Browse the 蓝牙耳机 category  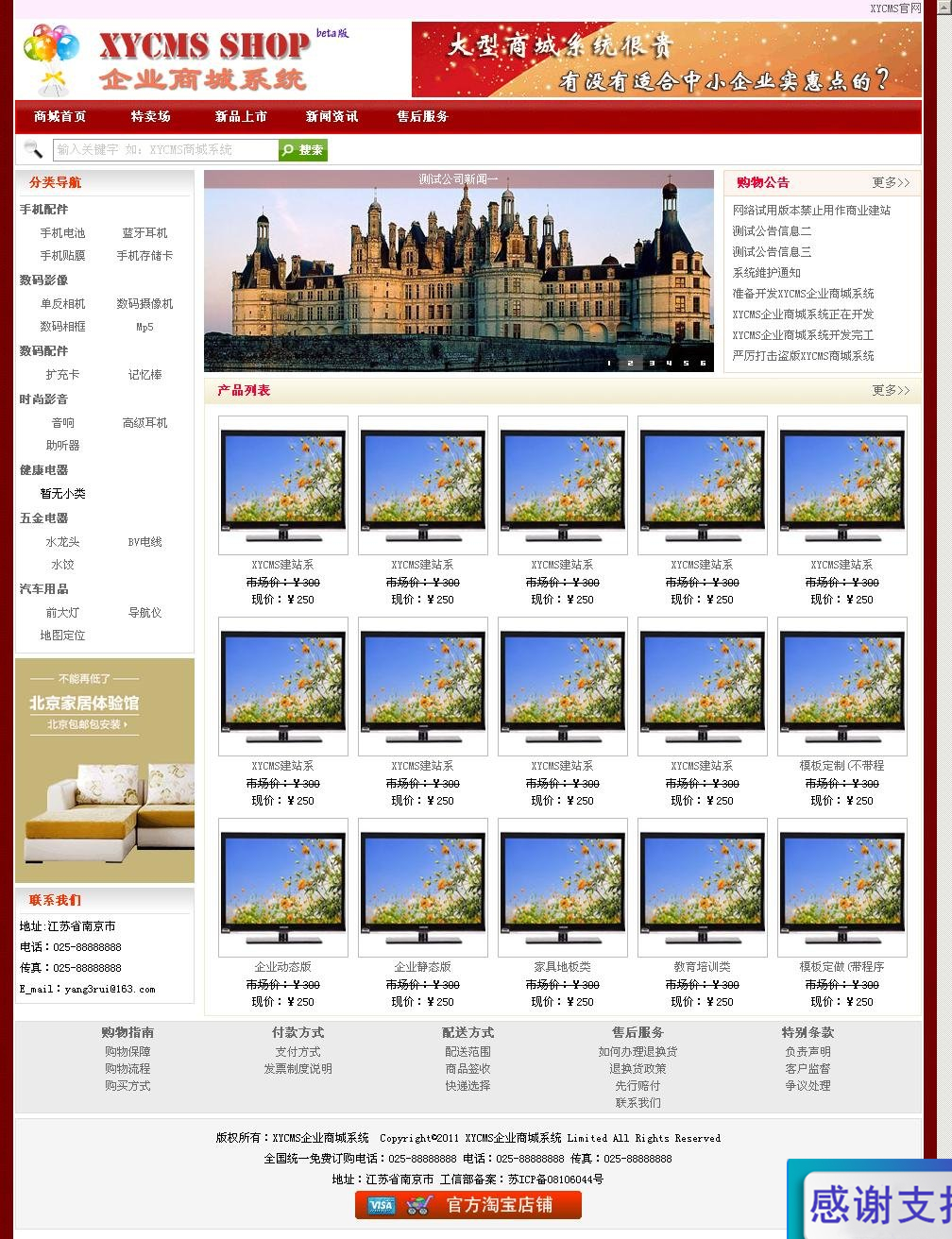point(144,233)
